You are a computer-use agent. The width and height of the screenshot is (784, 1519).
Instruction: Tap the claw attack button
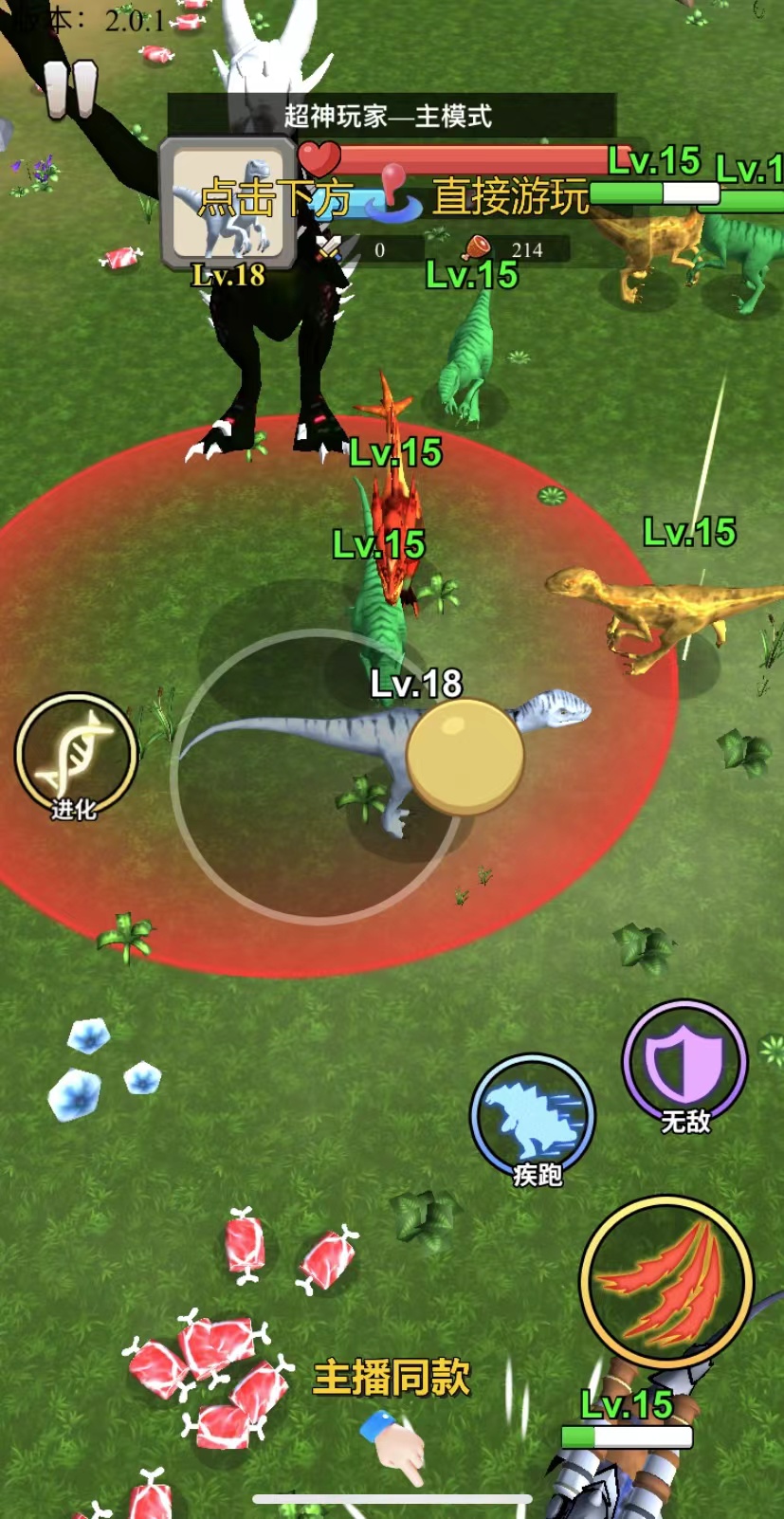click(666, 1282)
